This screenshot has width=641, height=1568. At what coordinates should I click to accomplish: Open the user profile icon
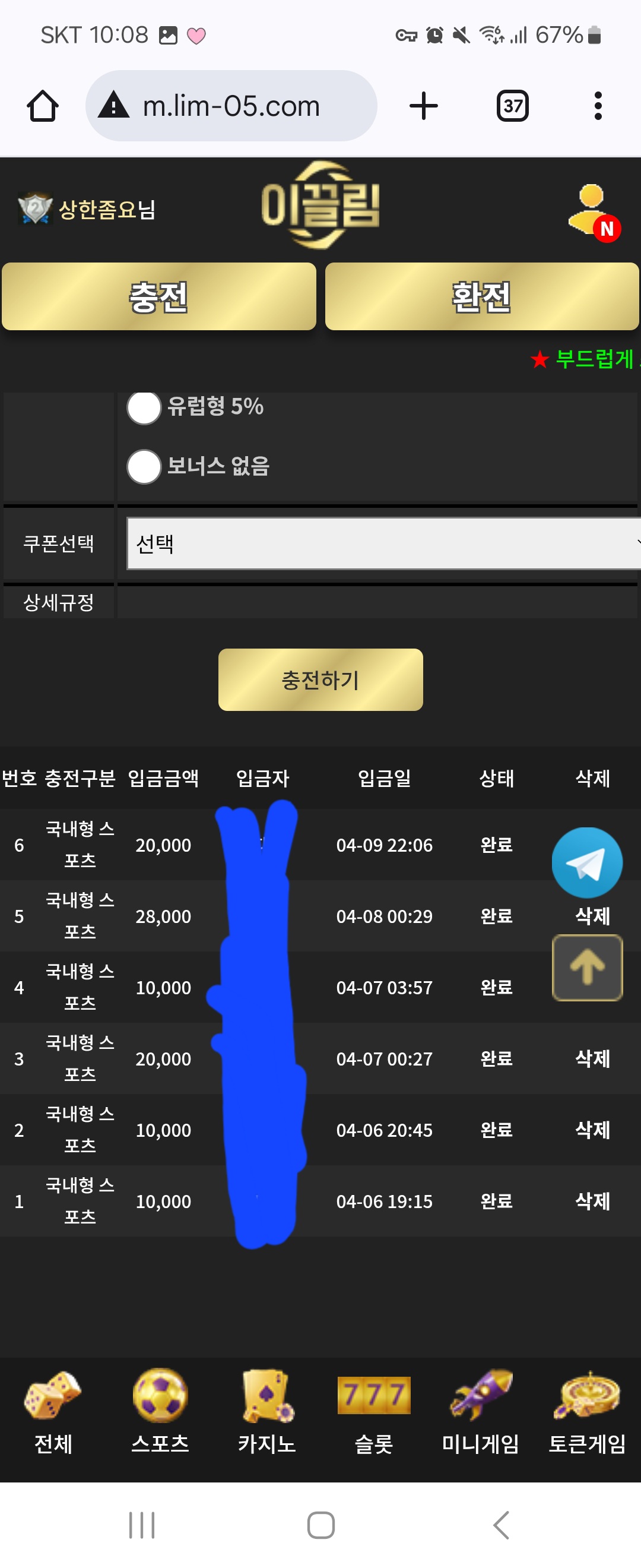pyautogui.click(x=592, y=211)
